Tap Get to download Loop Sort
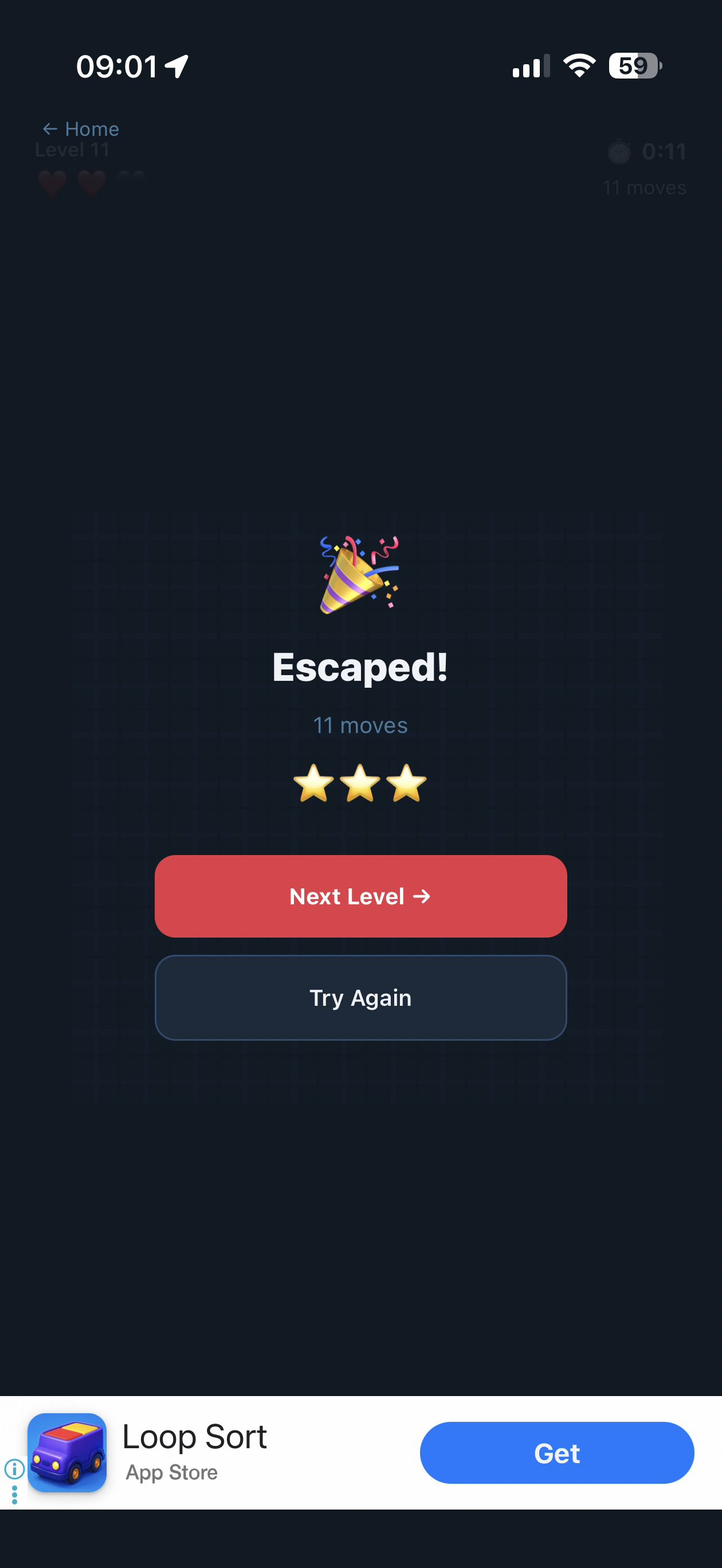The image size is (722, 1568). coord(556,1453)
